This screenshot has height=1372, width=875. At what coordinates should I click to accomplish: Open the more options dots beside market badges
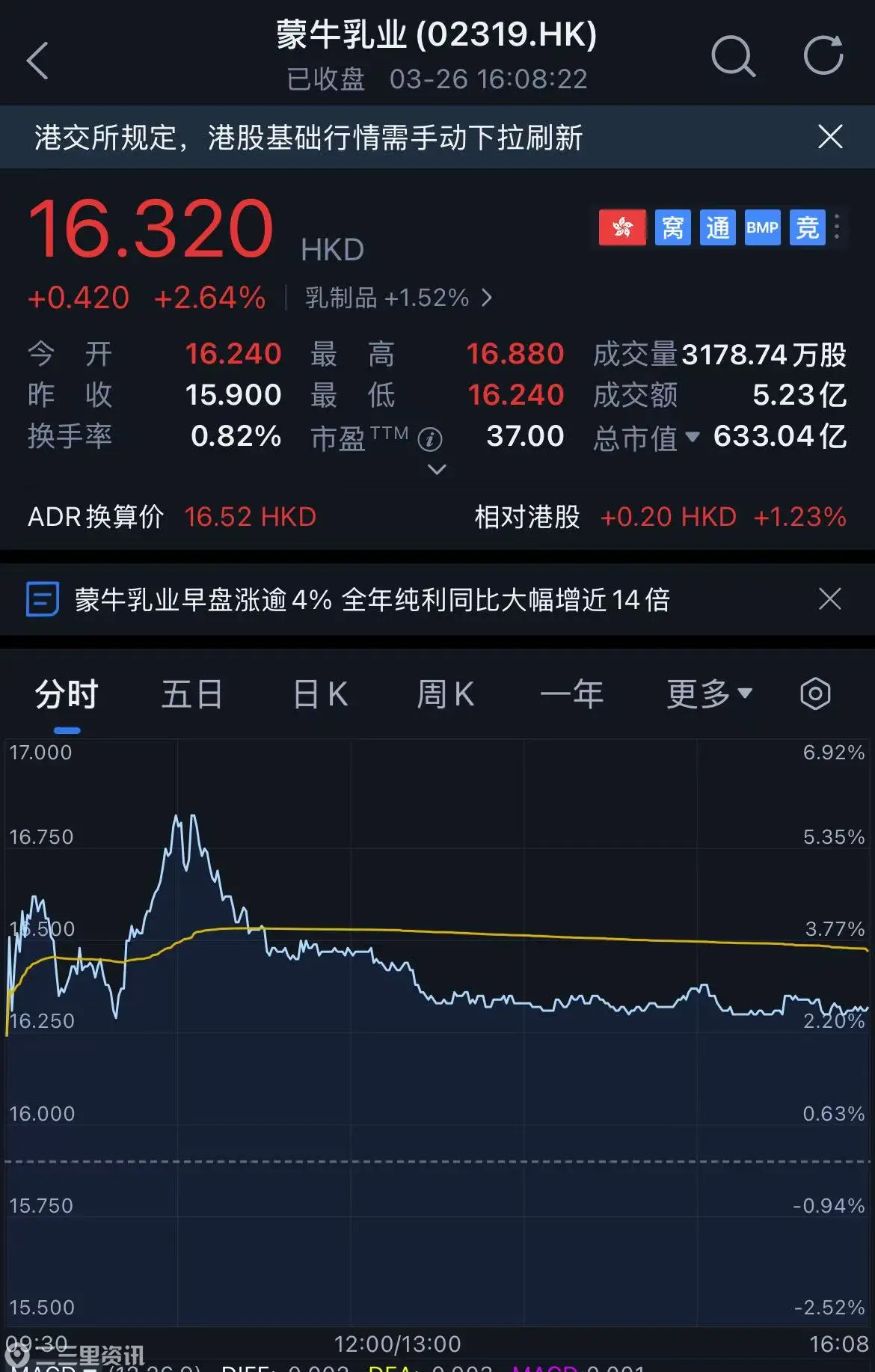[x=837, y=227]
